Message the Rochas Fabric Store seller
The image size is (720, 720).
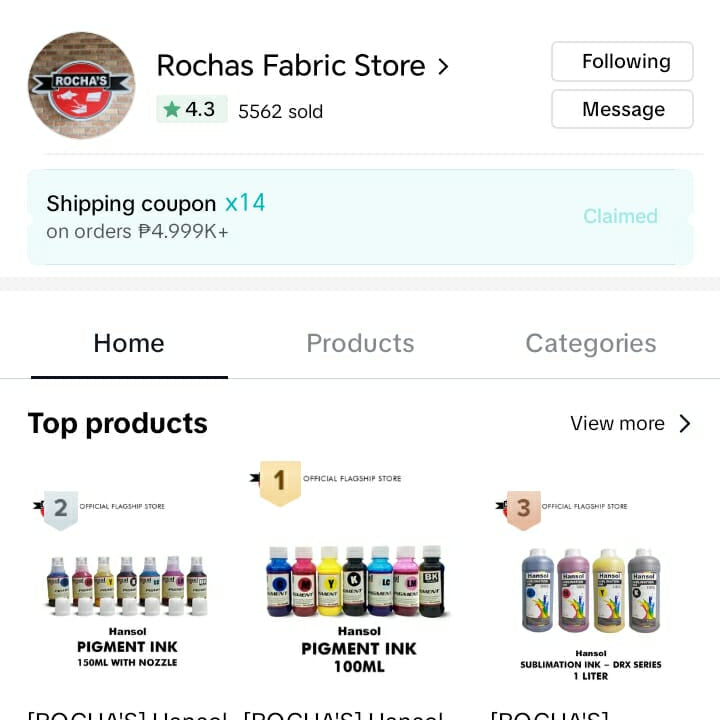pos(622,110)
